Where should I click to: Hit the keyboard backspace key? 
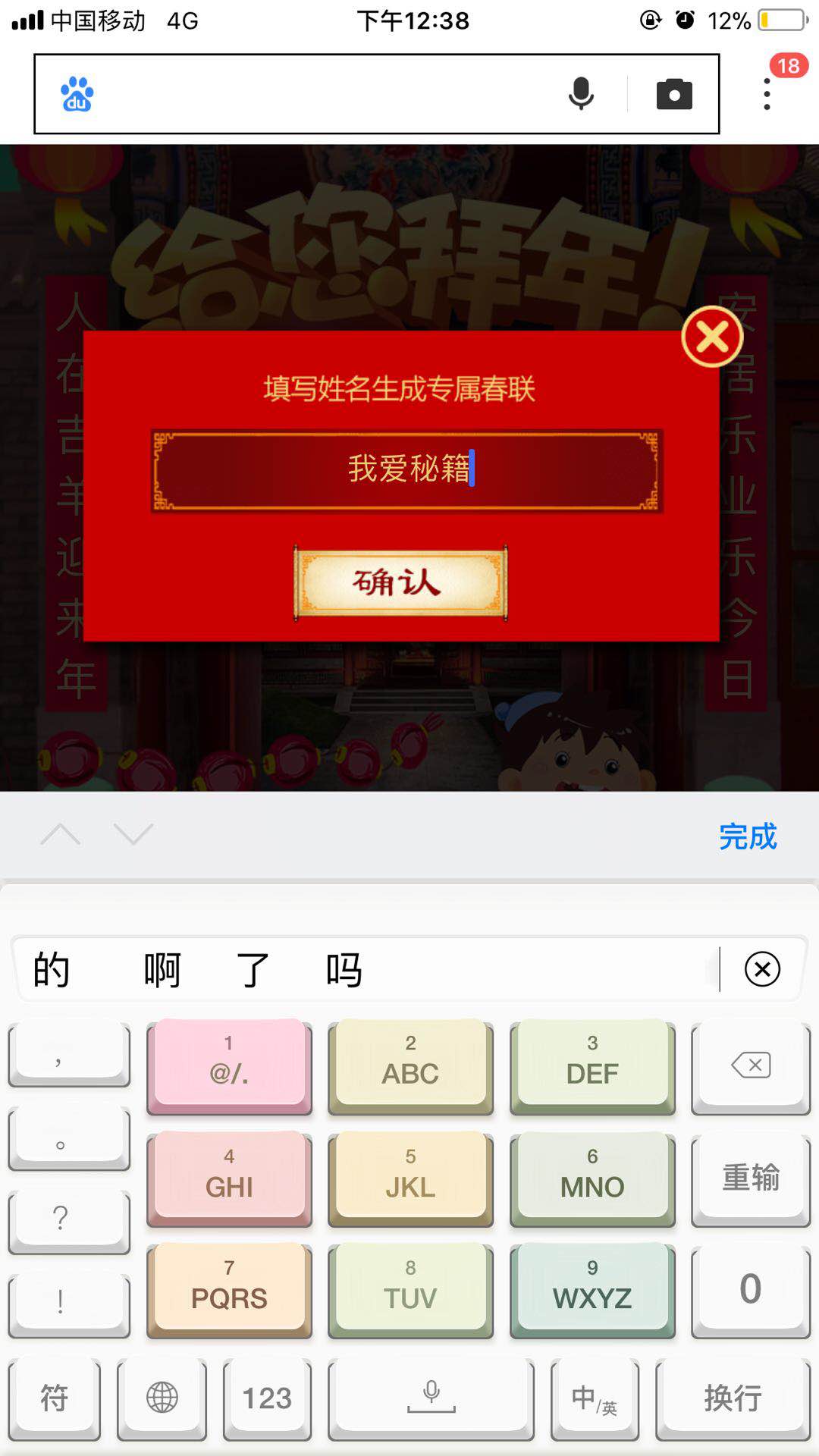(751, 1066)
